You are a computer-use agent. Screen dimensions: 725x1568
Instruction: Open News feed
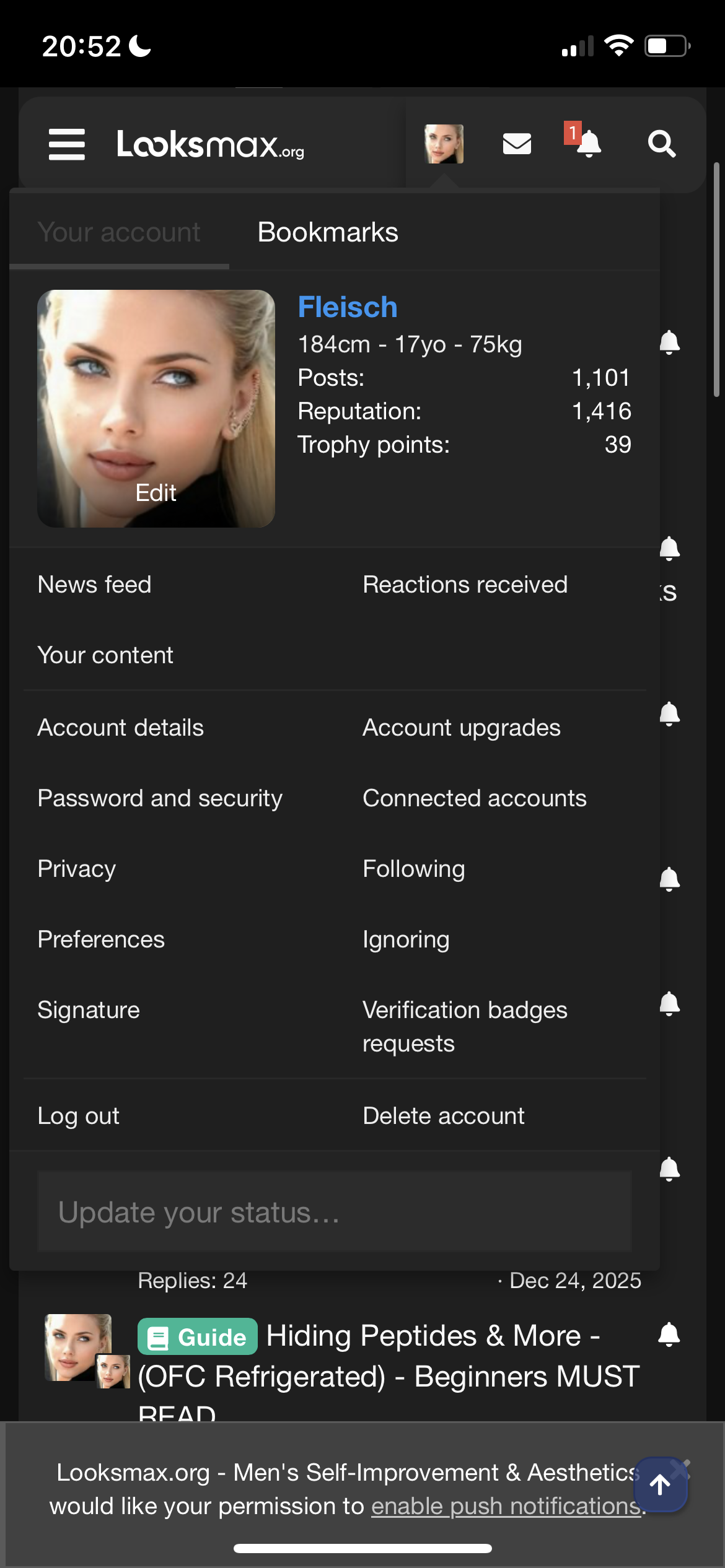point(95,585)
